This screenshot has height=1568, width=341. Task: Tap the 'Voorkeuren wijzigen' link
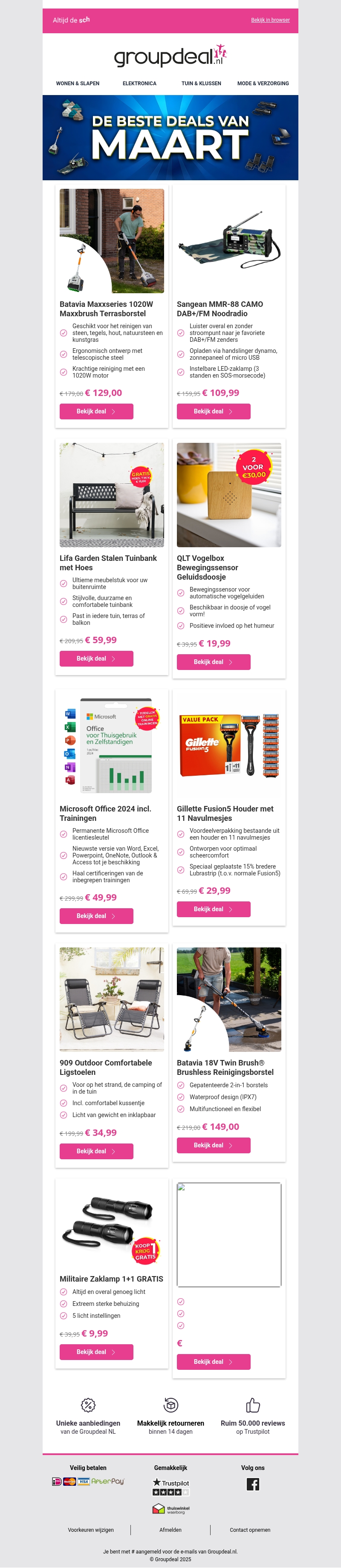point(91,1530)
